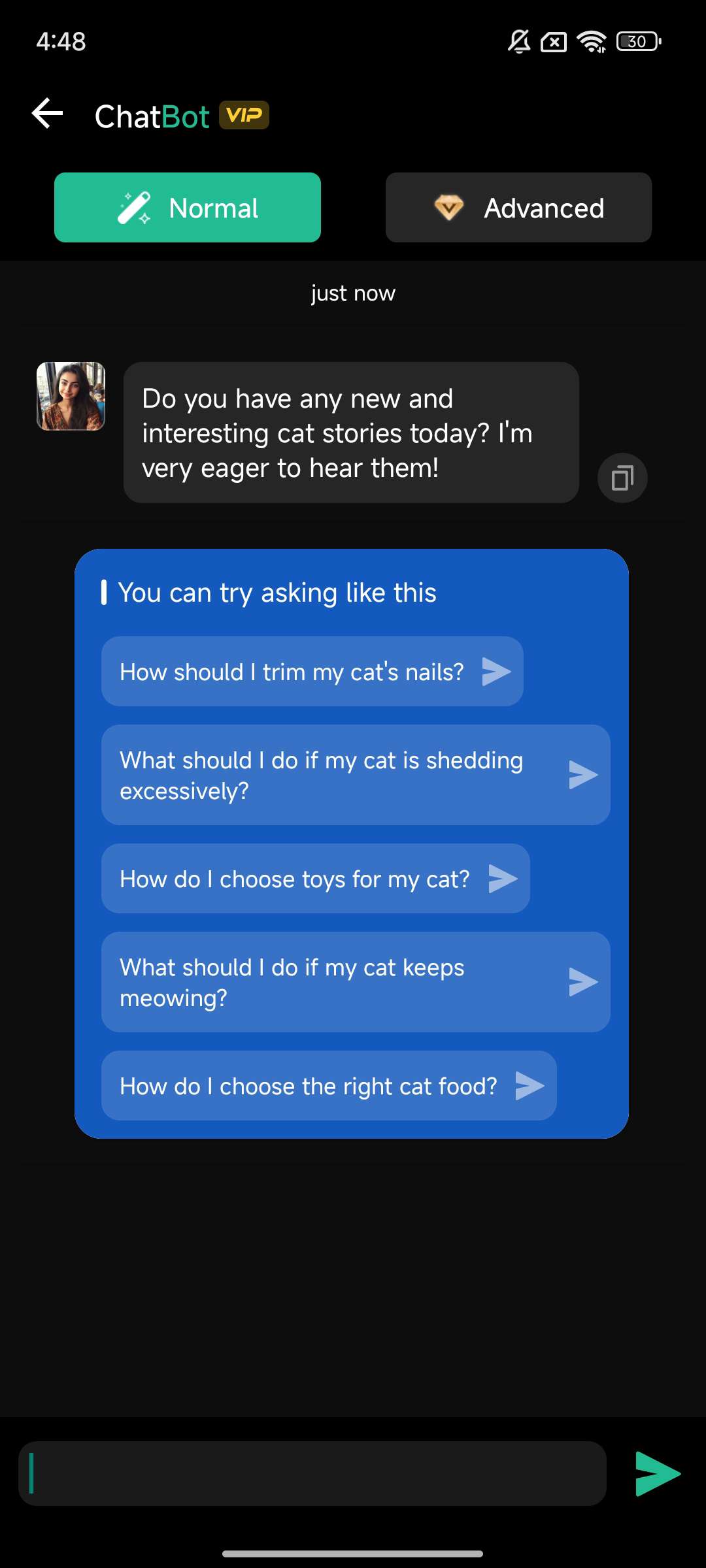
Task: Switch to Advanced mode
Action: pos(518,208)
